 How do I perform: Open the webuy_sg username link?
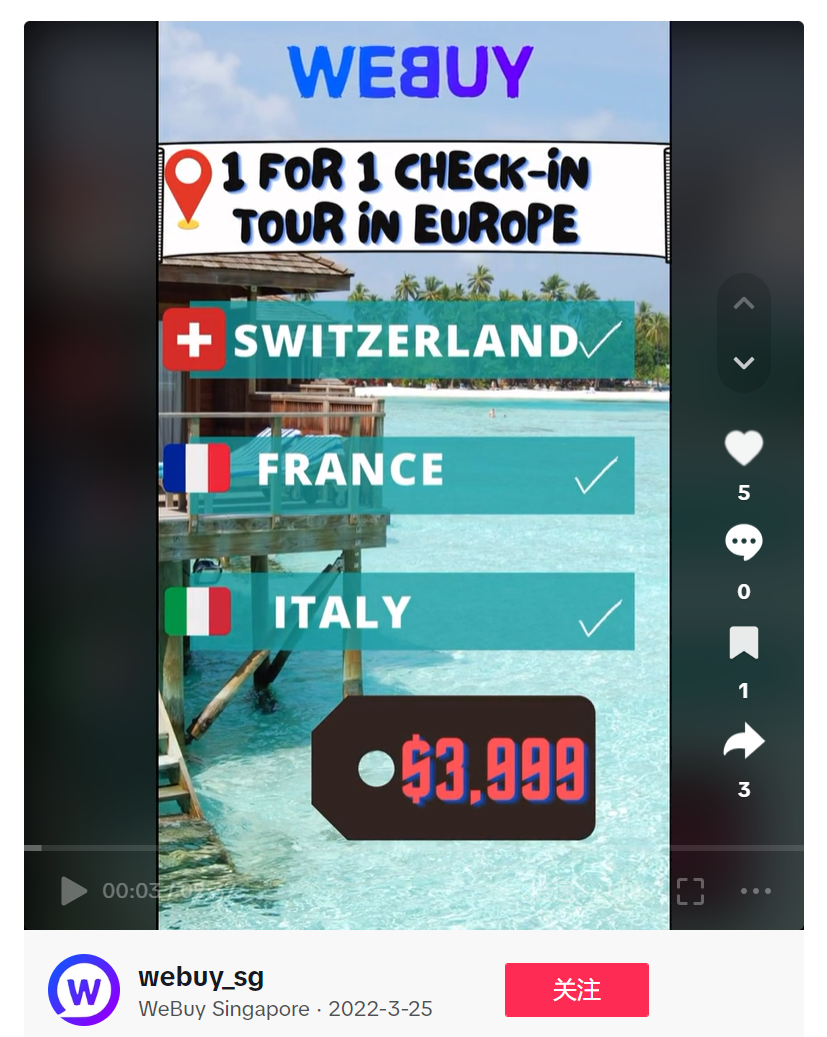coord(201,976)
